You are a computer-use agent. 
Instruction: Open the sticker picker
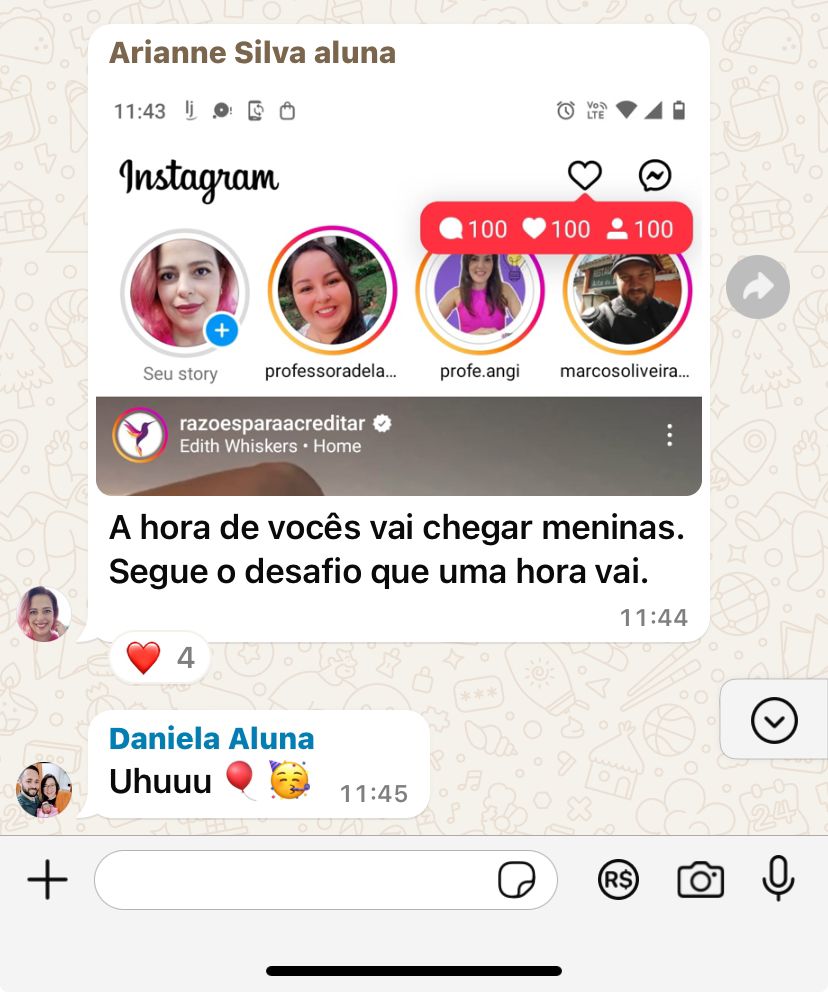click(516, 880)
